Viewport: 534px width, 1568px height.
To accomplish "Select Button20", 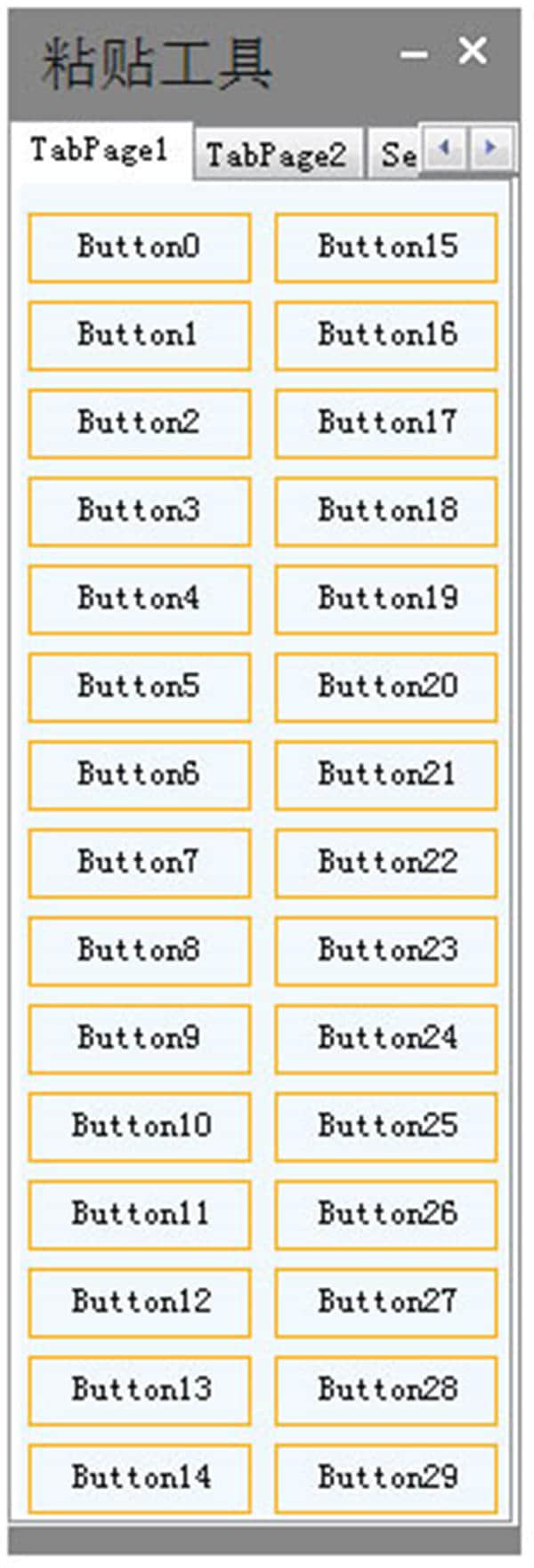I will click(386, 687).
